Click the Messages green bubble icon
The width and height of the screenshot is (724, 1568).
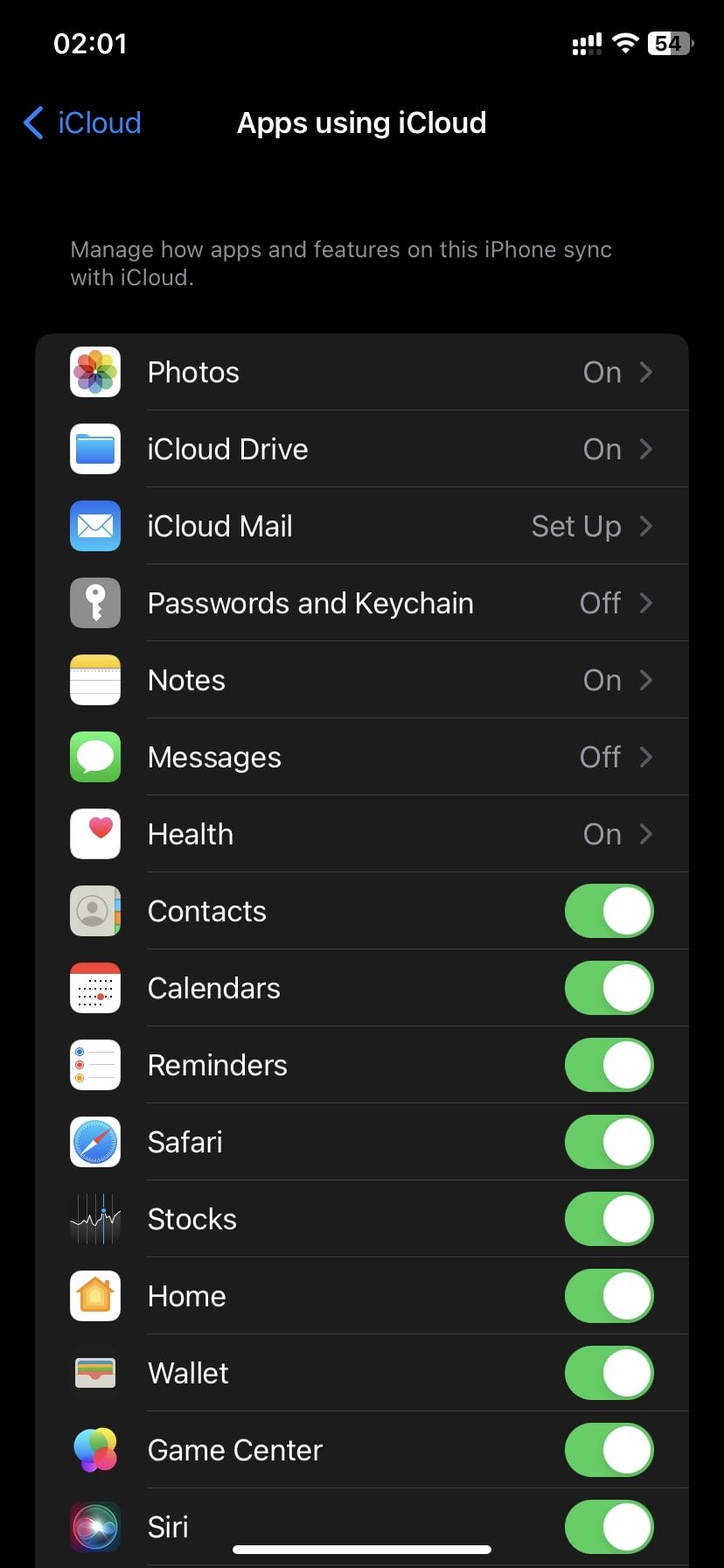(x=94, y=757)
